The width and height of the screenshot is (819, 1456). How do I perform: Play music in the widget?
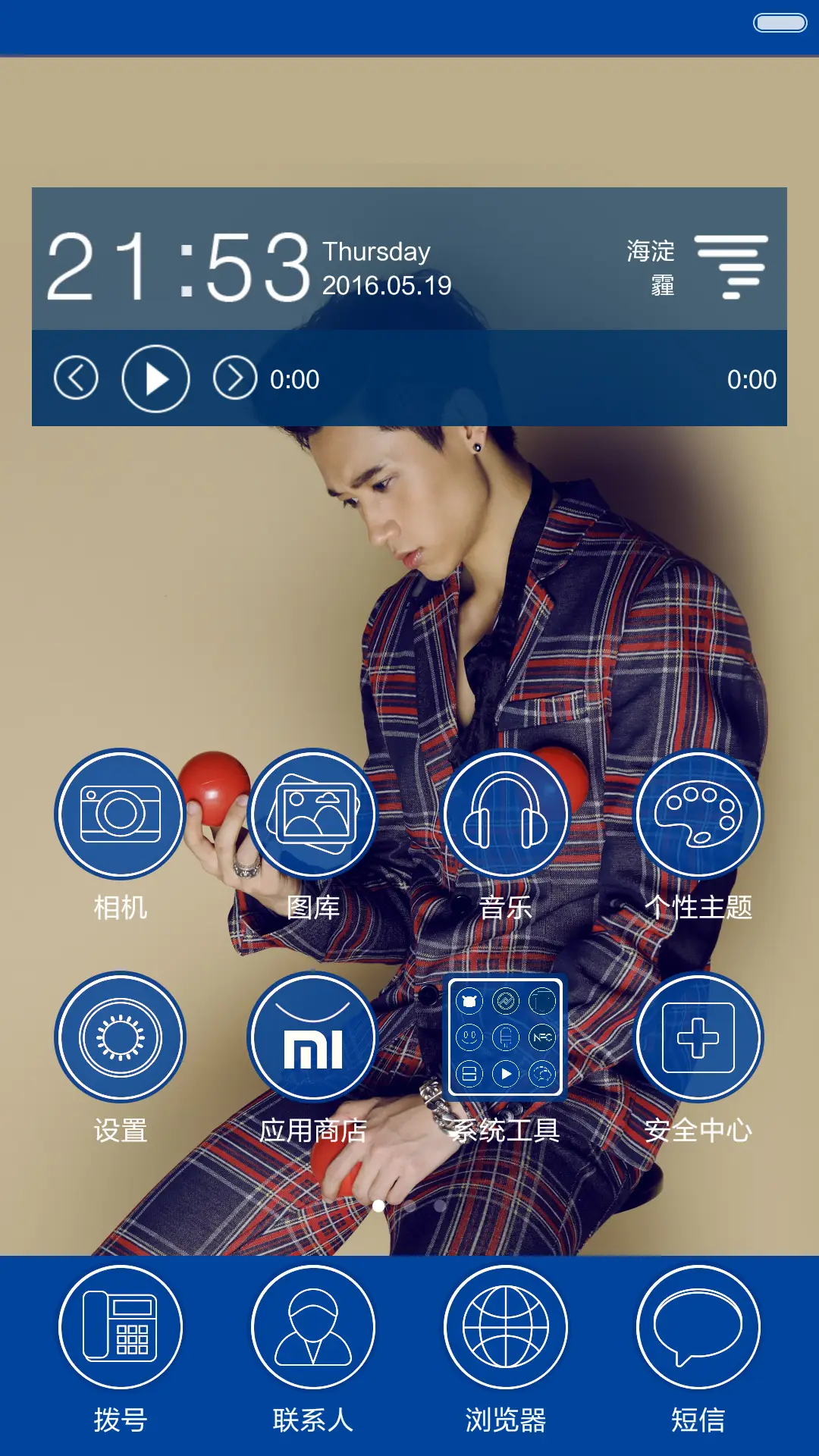pos(155,378)
